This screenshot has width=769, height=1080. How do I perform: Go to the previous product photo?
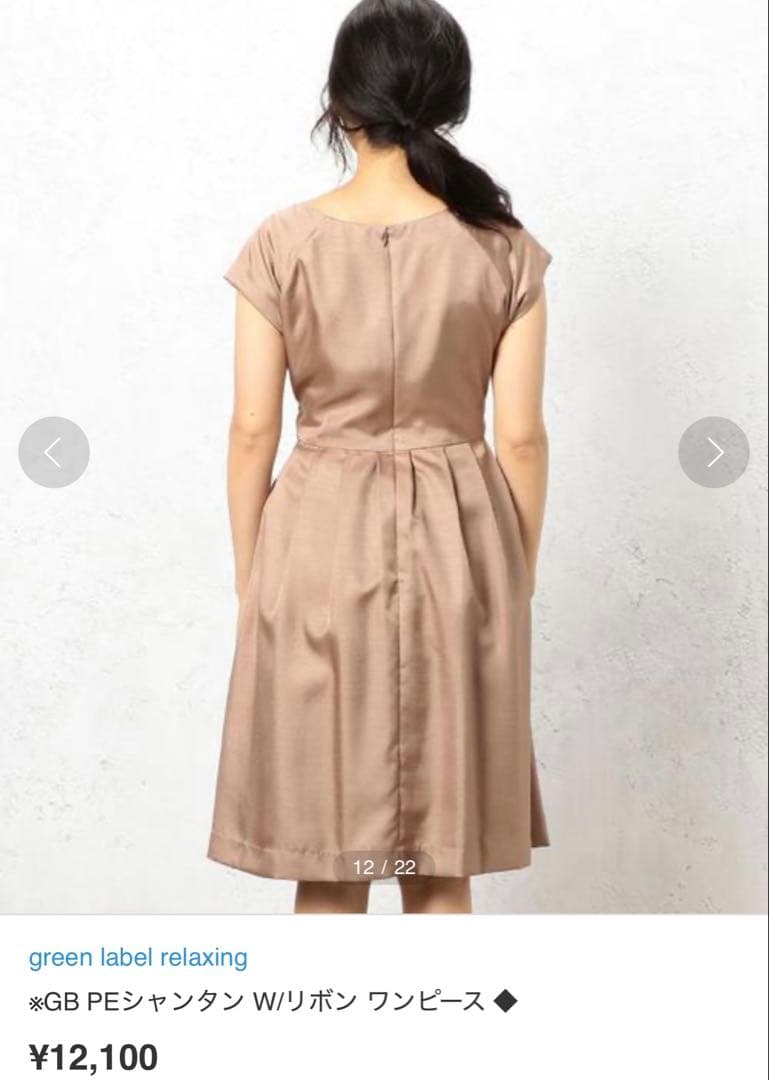point(54,452)
